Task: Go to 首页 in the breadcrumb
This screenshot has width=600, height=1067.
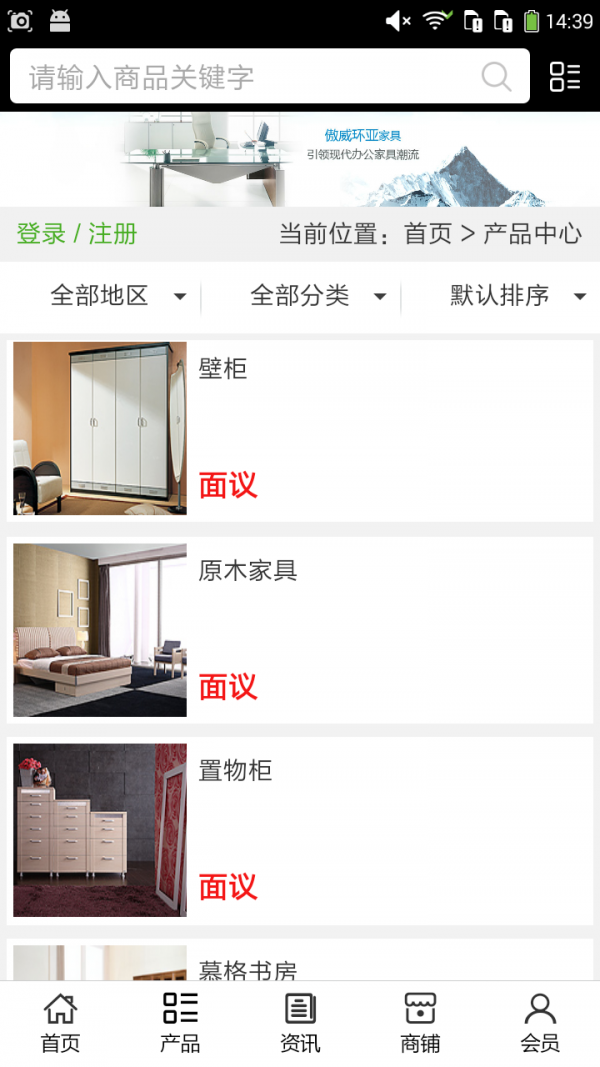Action: click(428, 234)
